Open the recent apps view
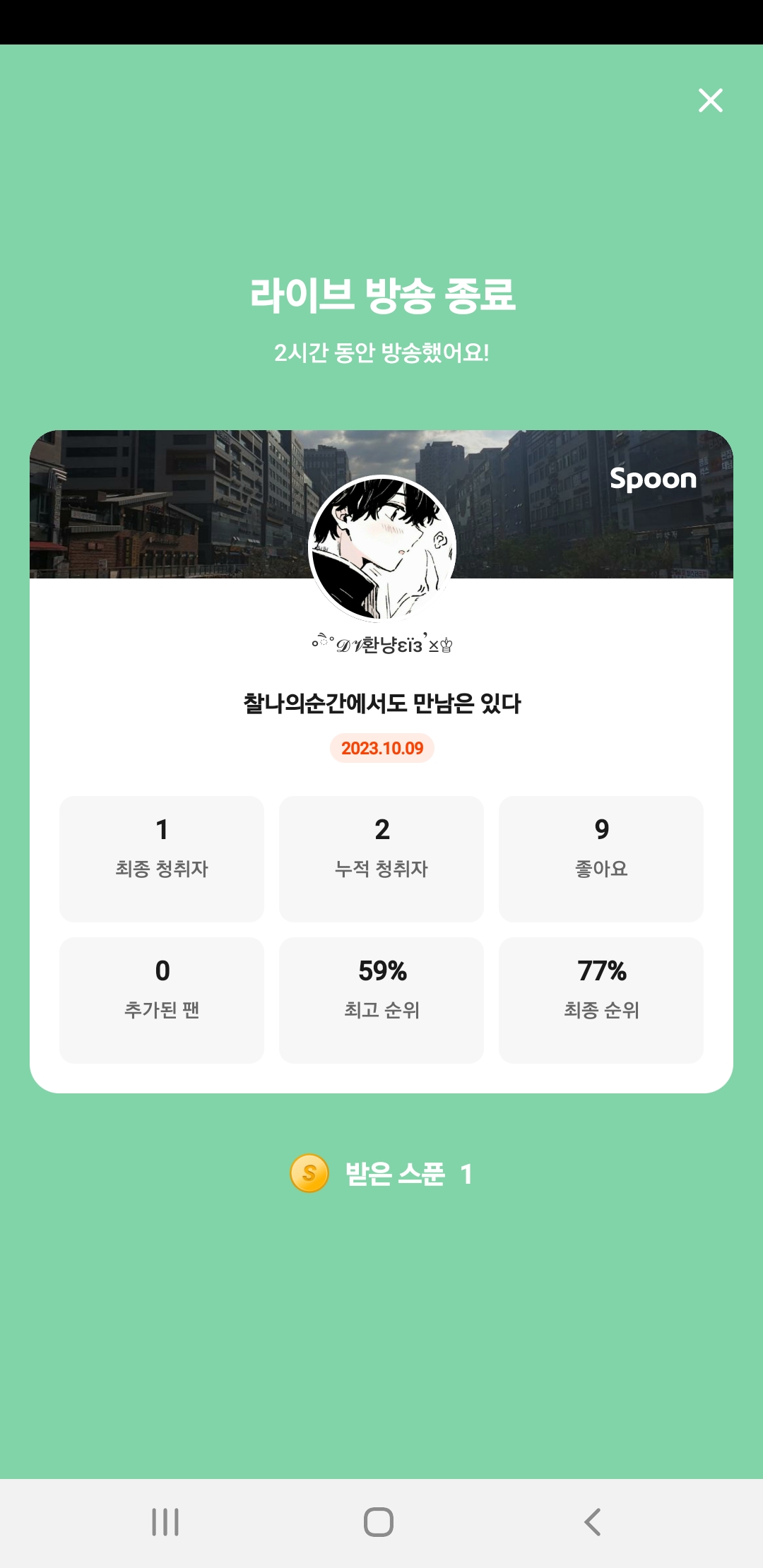Screen dimensions: 763x1568 click(x=165, y=1522)
